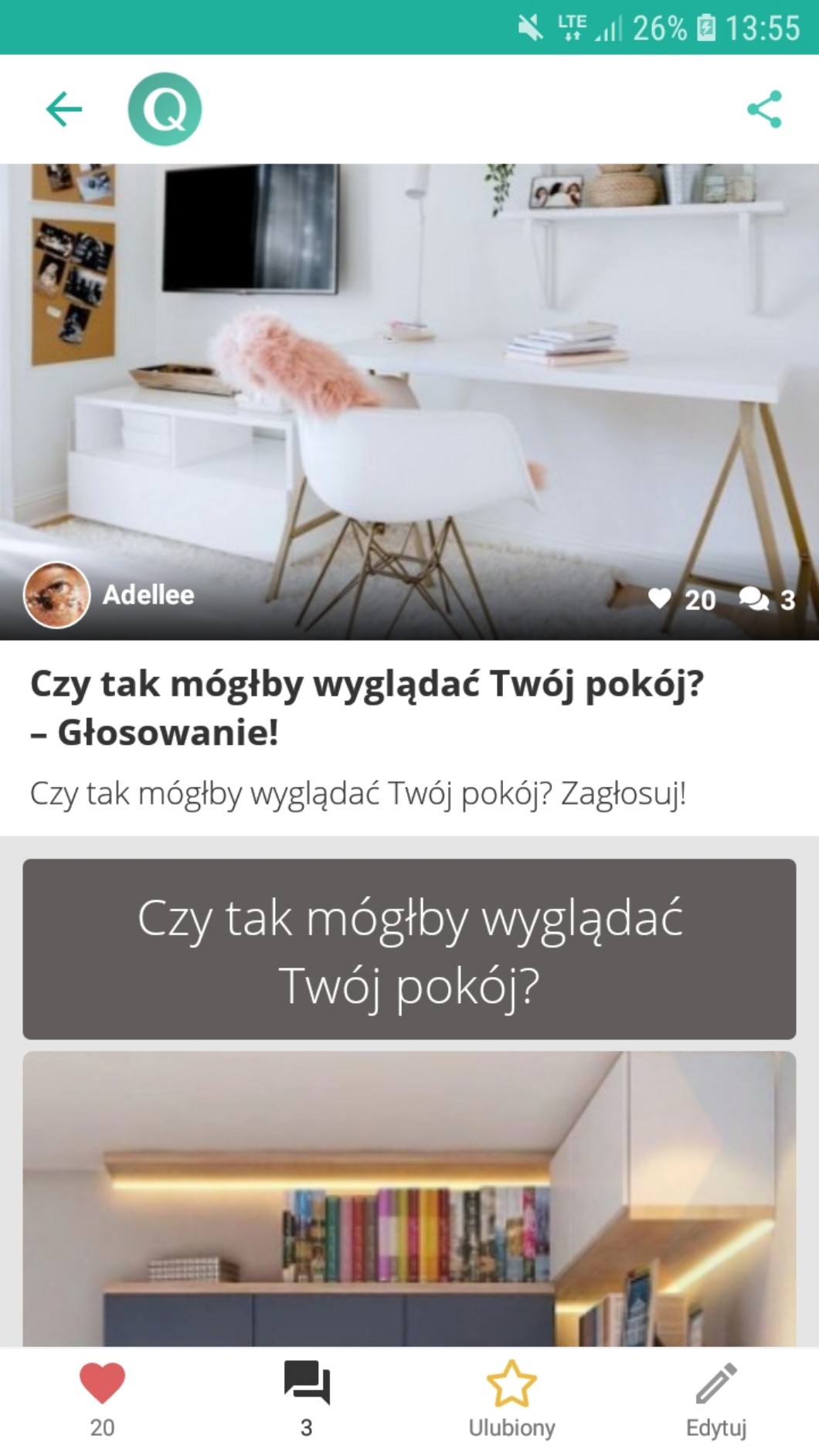Mark the post as Ulubiony

[511, 1399]
